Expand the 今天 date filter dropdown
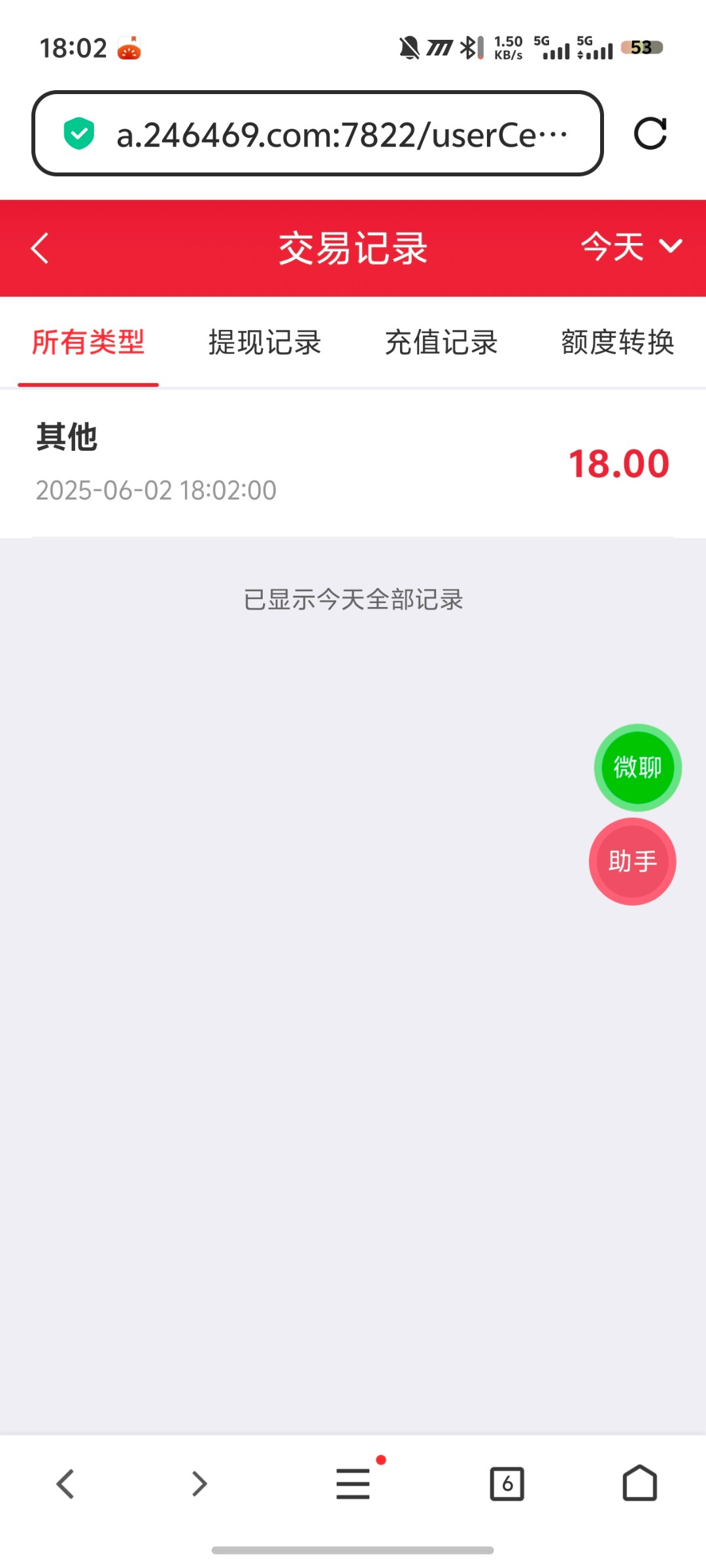The image size is (706, 1568). click(631, 247)
